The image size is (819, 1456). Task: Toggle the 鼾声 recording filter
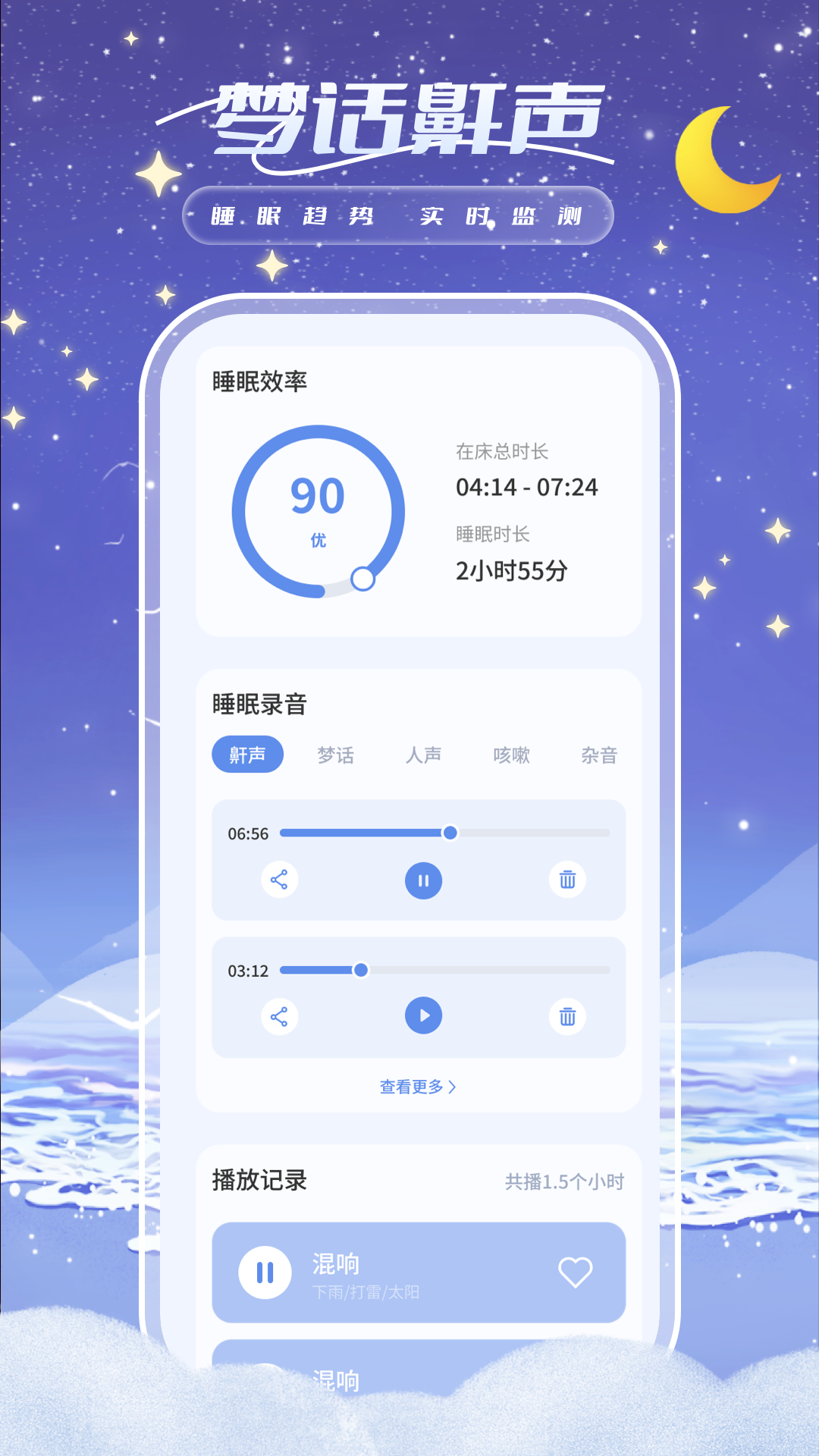pyautogui.click(x=248, y=755)
